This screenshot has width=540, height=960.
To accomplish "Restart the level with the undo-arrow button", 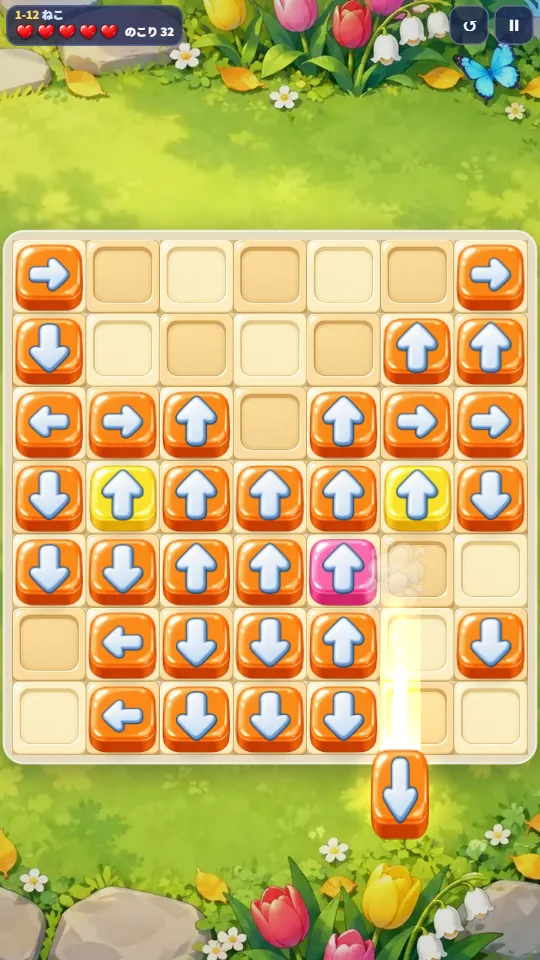I will click(x=469, y=26).
